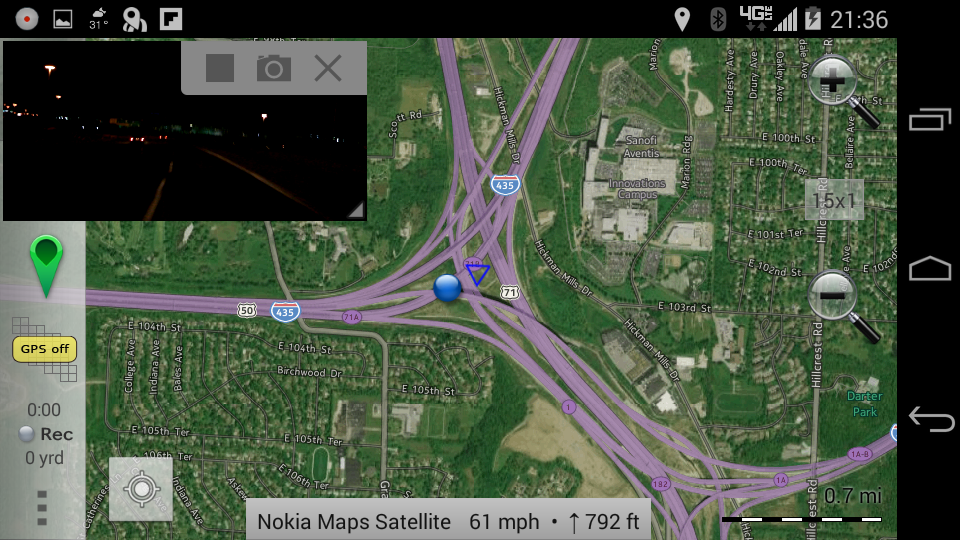
Task: Add a waypoint with green pin
Action: coord(46,265)
